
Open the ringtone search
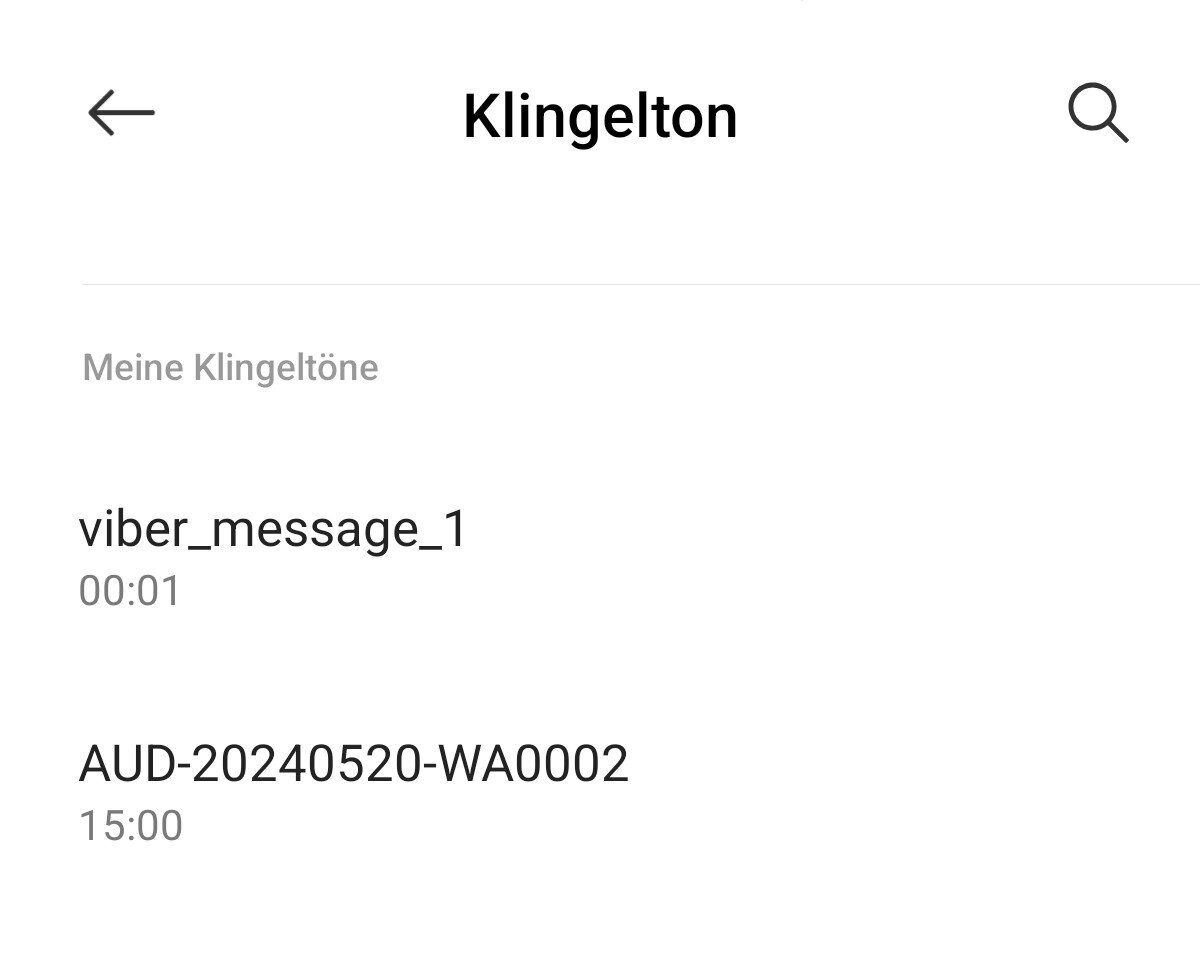coord(1097,114)
